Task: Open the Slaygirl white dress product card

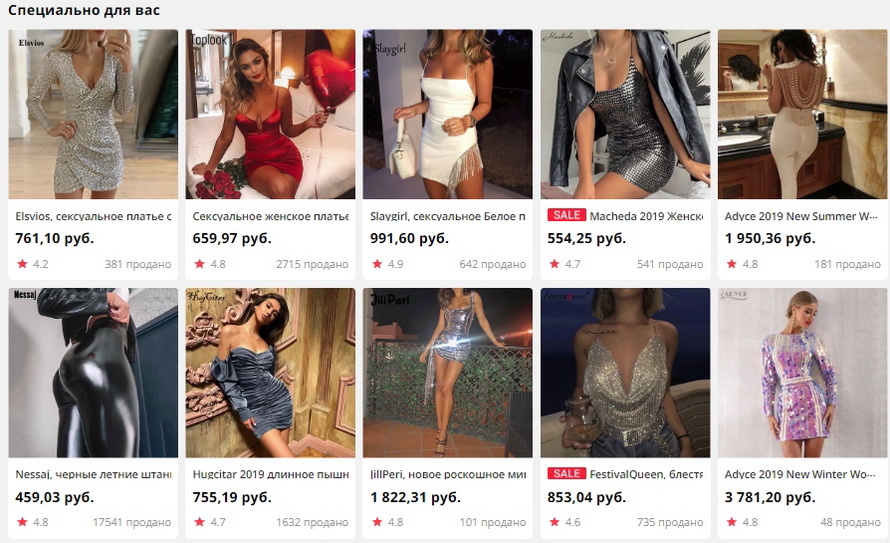Action: (447, 115)
